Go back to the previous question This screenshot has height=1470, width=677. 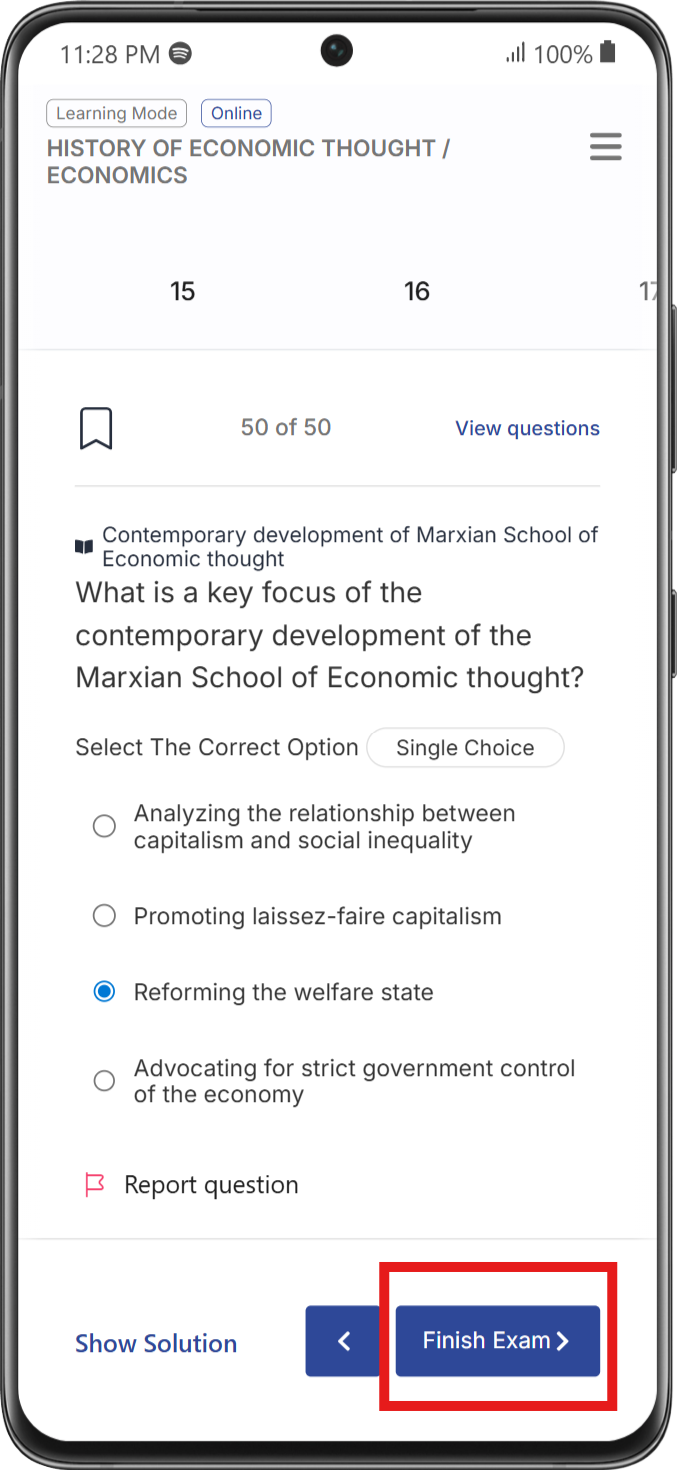[x=343, y=1341]
